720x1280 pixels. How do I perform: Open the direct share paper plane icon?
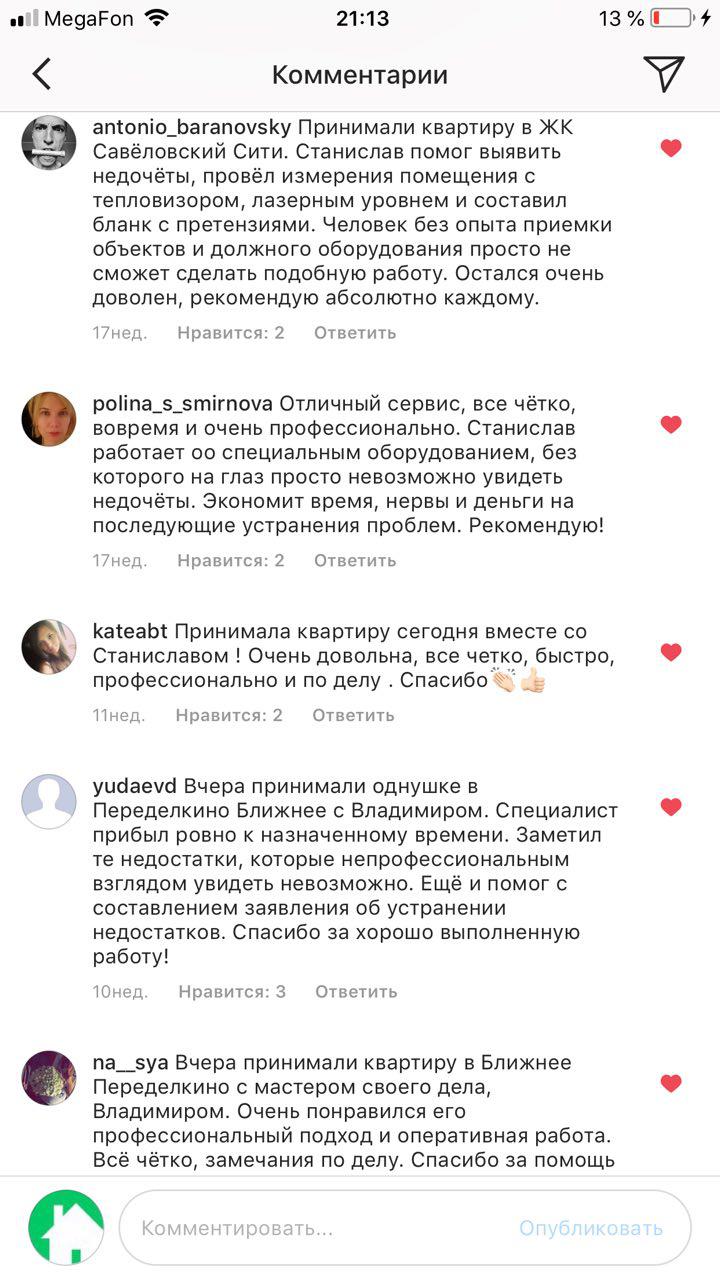tap(663, 74)
